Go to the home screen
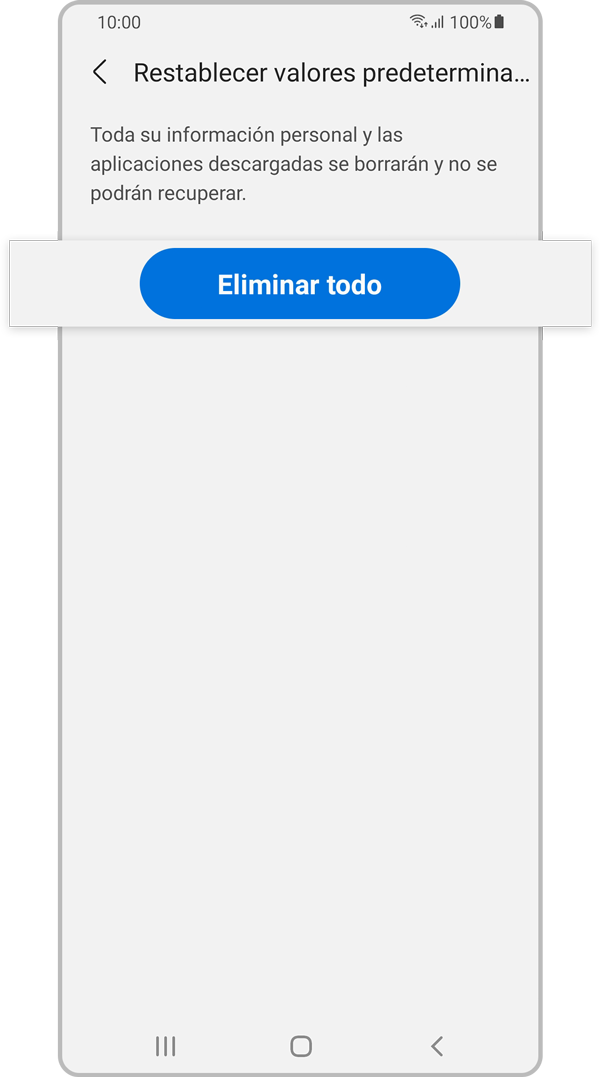 (300, 1046)
